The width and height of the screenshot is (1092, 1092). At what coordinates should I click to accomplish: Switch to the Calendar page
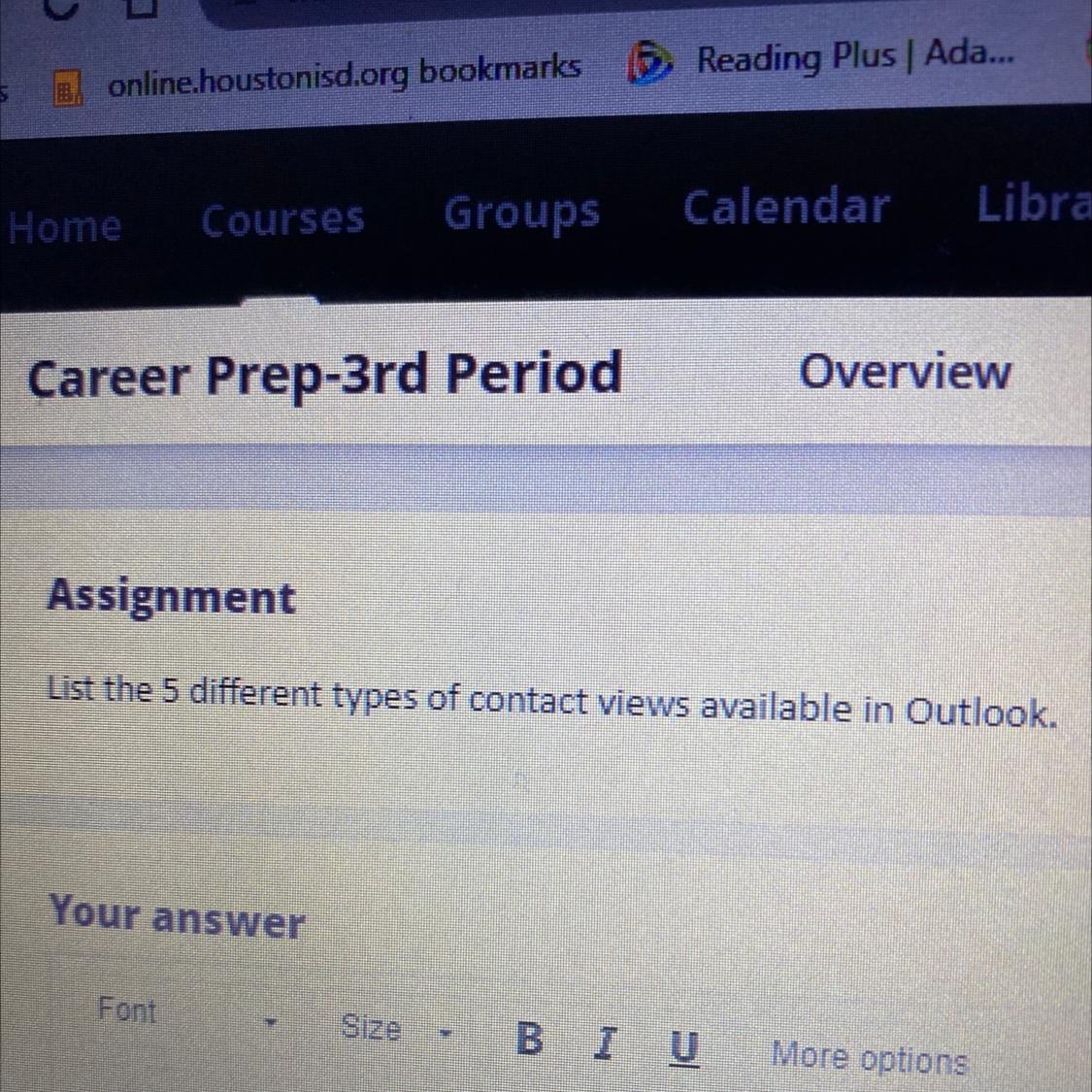pyautogui.click(x=785, y=207)
